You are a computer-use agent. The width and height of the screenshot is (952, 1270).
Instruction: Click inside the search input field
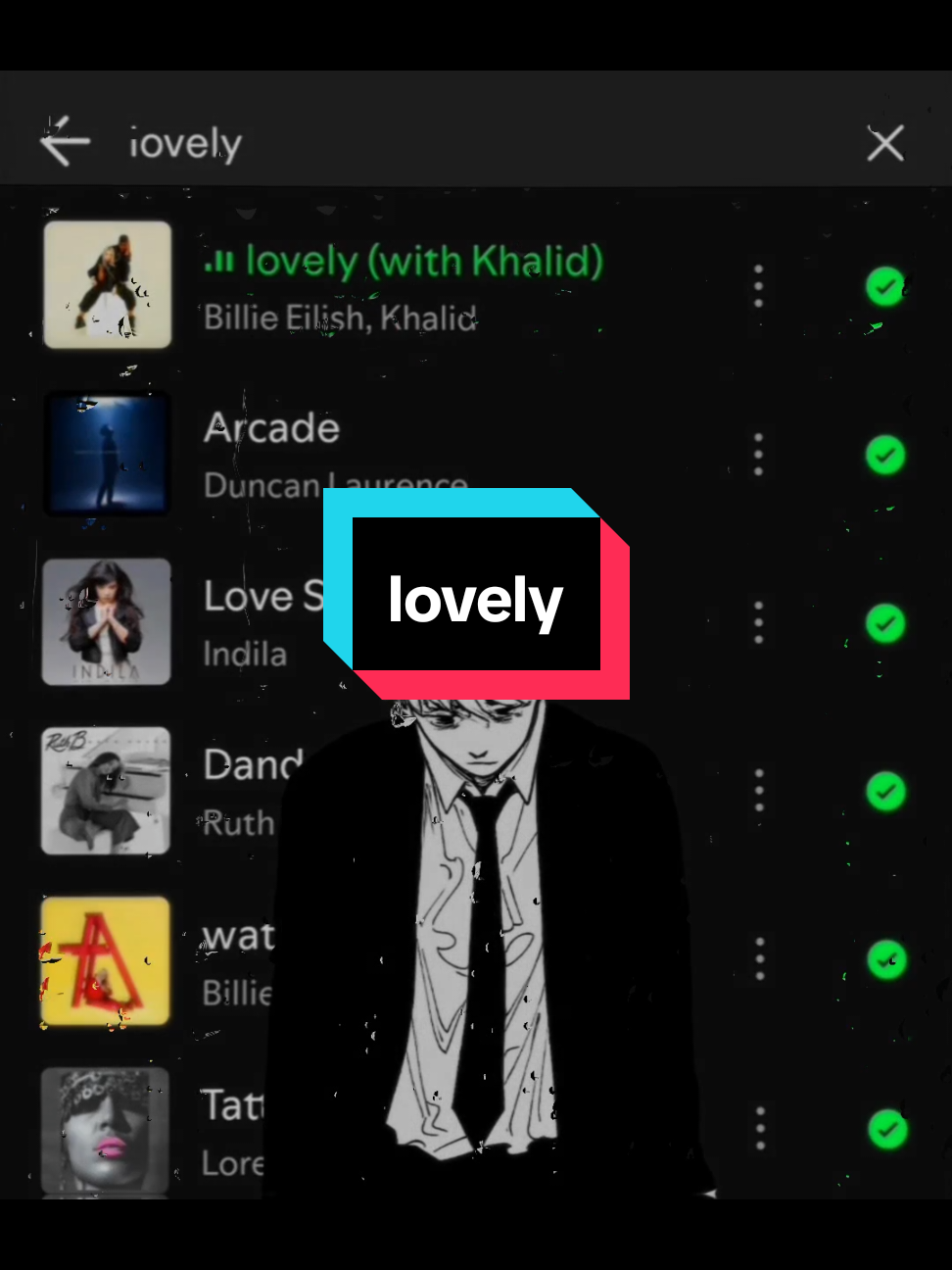pyautogui.click(x=392, y=142)
